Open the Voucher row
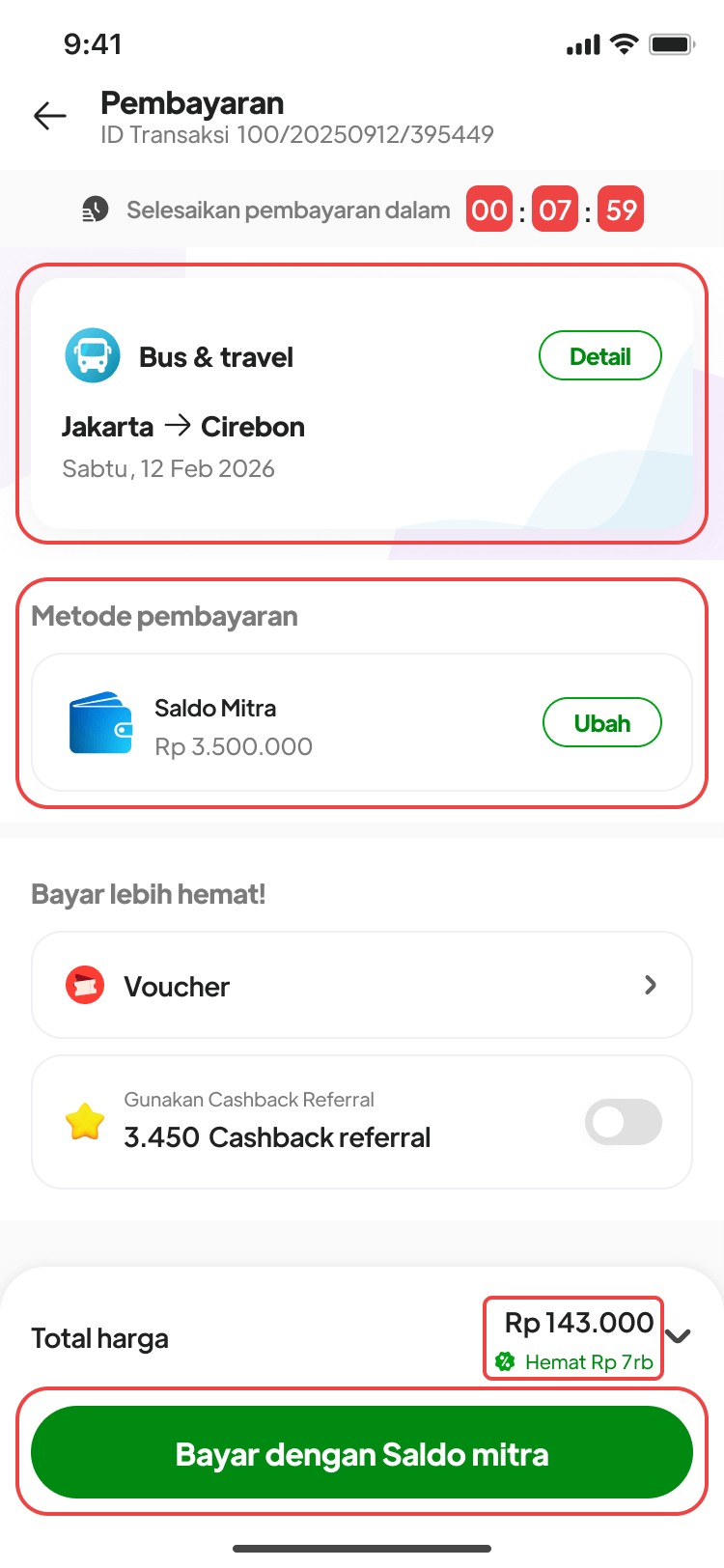The width and height of the screenshot is (724, 1568). (362, 986)
